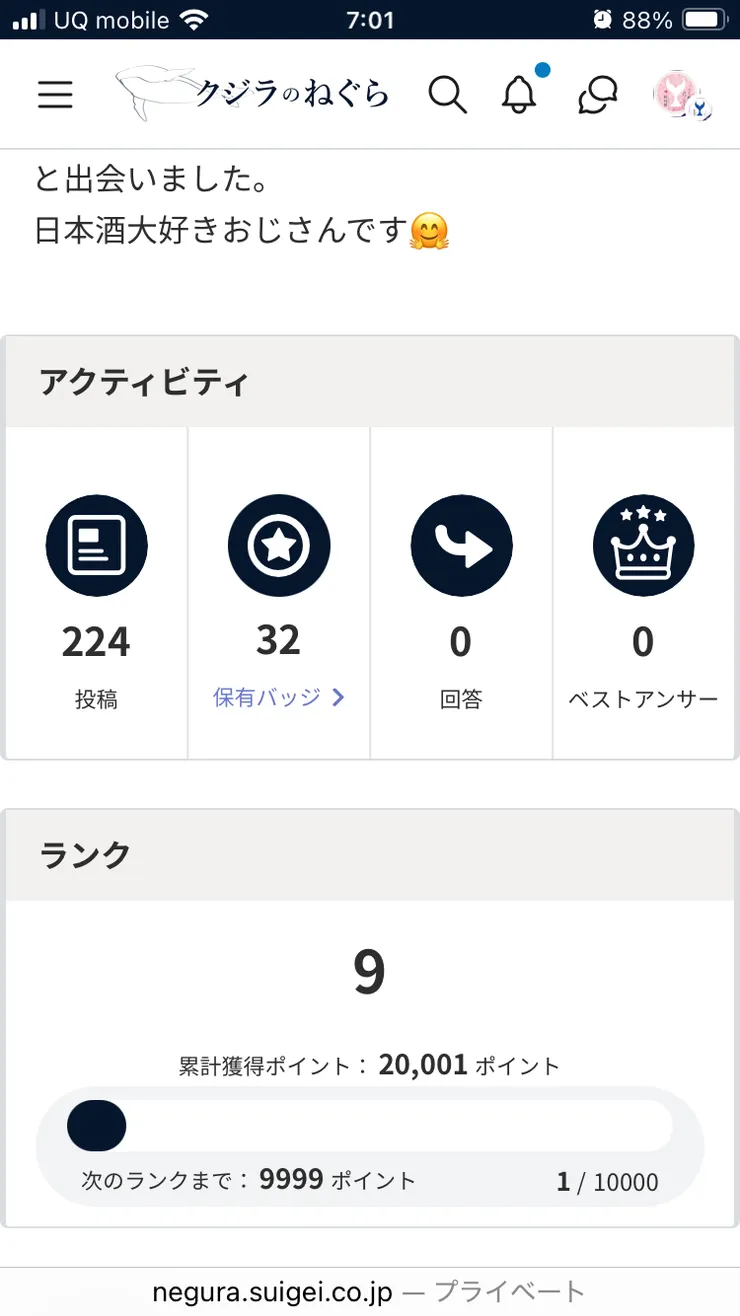The height and width of the screenshot is (1316, 740).
Task: Open messages with the chat bubble icon
Action: point(596,94)
